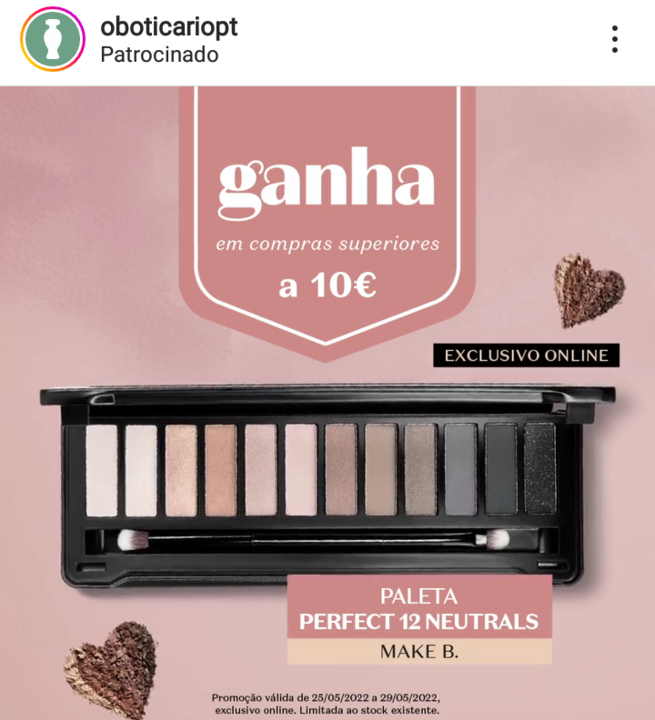Image resolution: width=655 pixels, height=720 pixels.
Task: Open the oboticariopt account name
Action: 169,27
